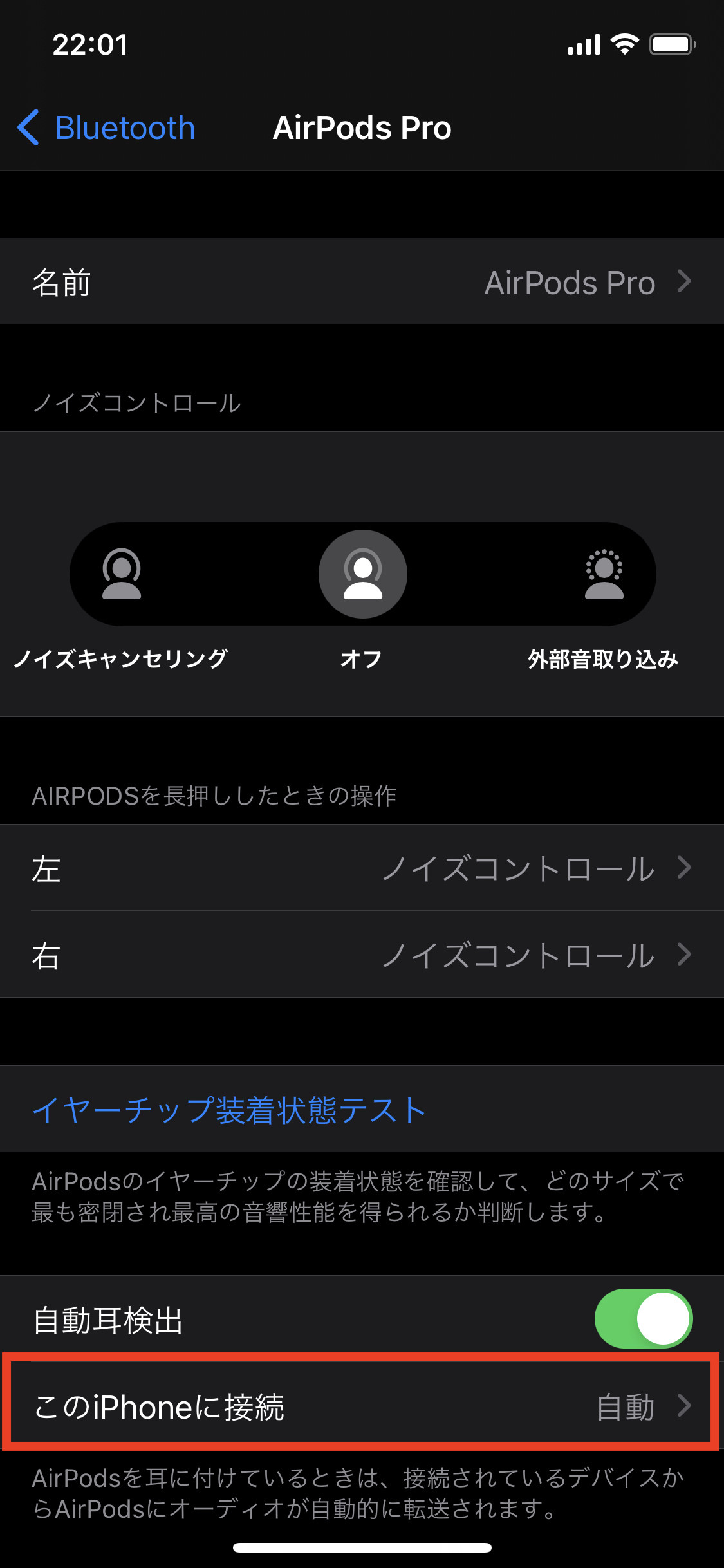
Task: Open the 名前 row to rename AirPods Pro
Action: tap(362, 282)
